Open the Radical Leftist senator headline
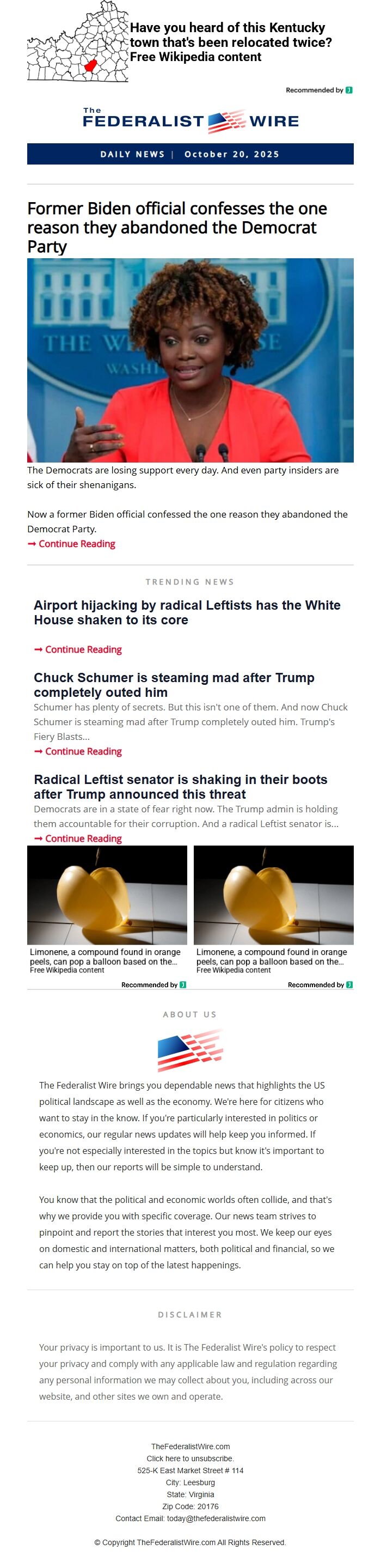 click(x=181, y=786)
